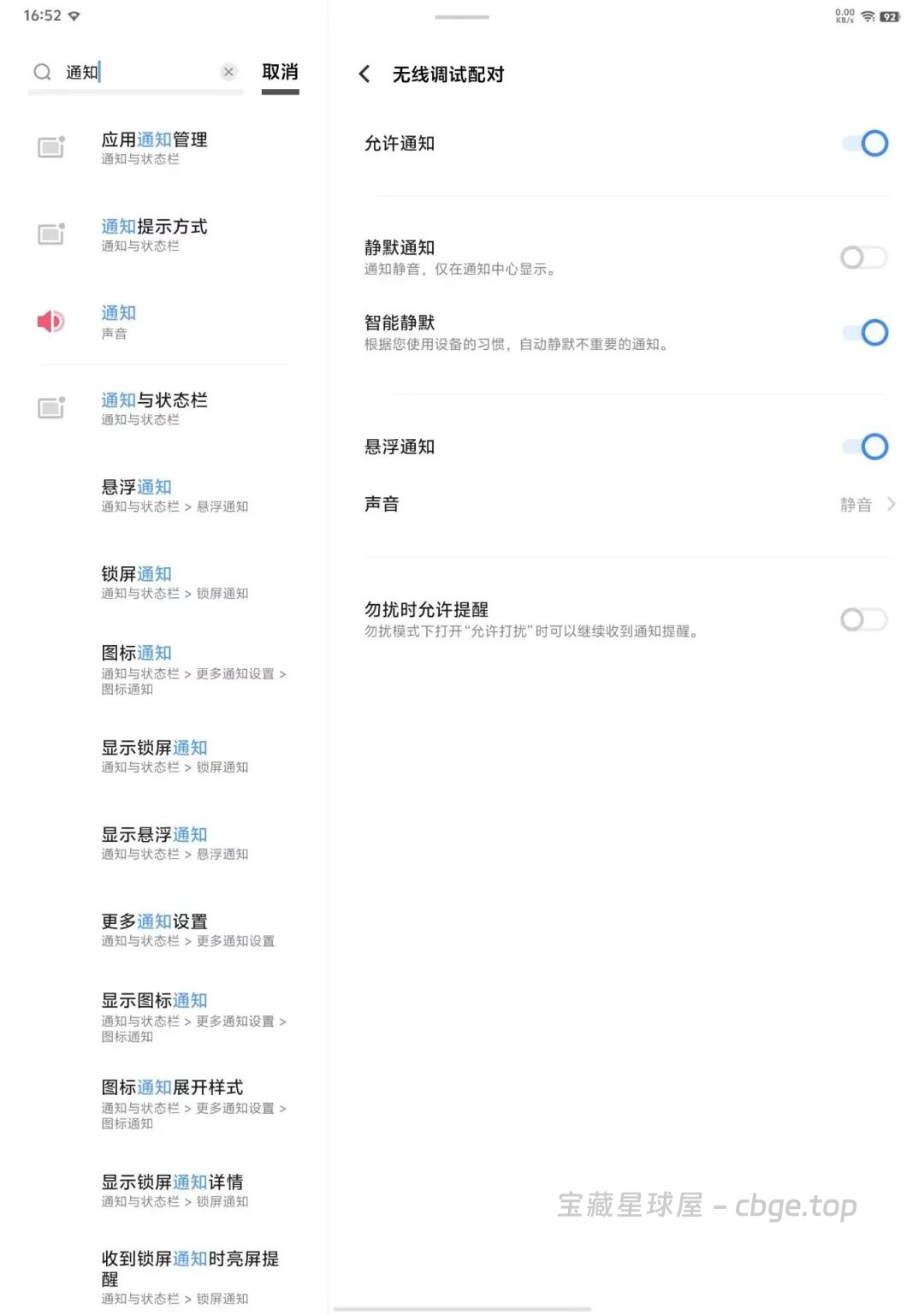924x1315 pixels.
Task: Enable 勿扰时允许提醒
Action: [863, 619]
